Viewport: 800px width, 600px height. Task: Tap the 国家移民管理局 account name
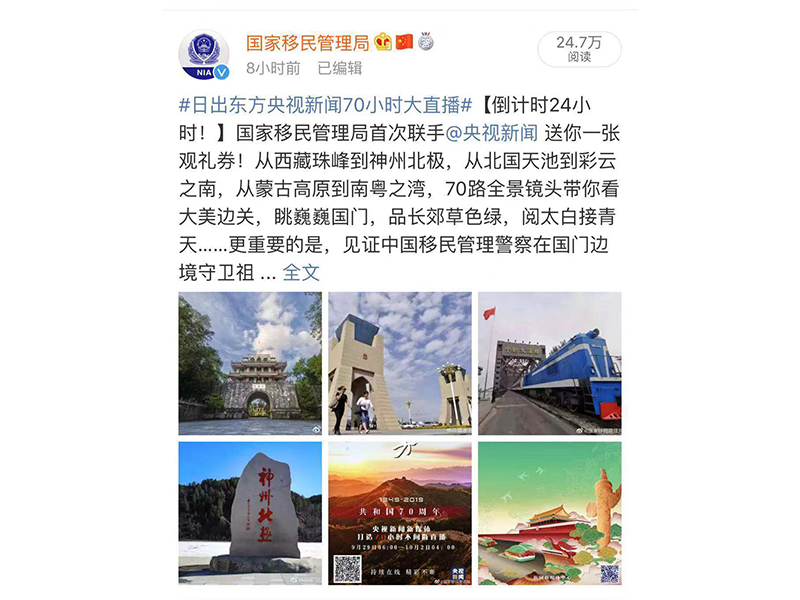[x=307, y=42]
